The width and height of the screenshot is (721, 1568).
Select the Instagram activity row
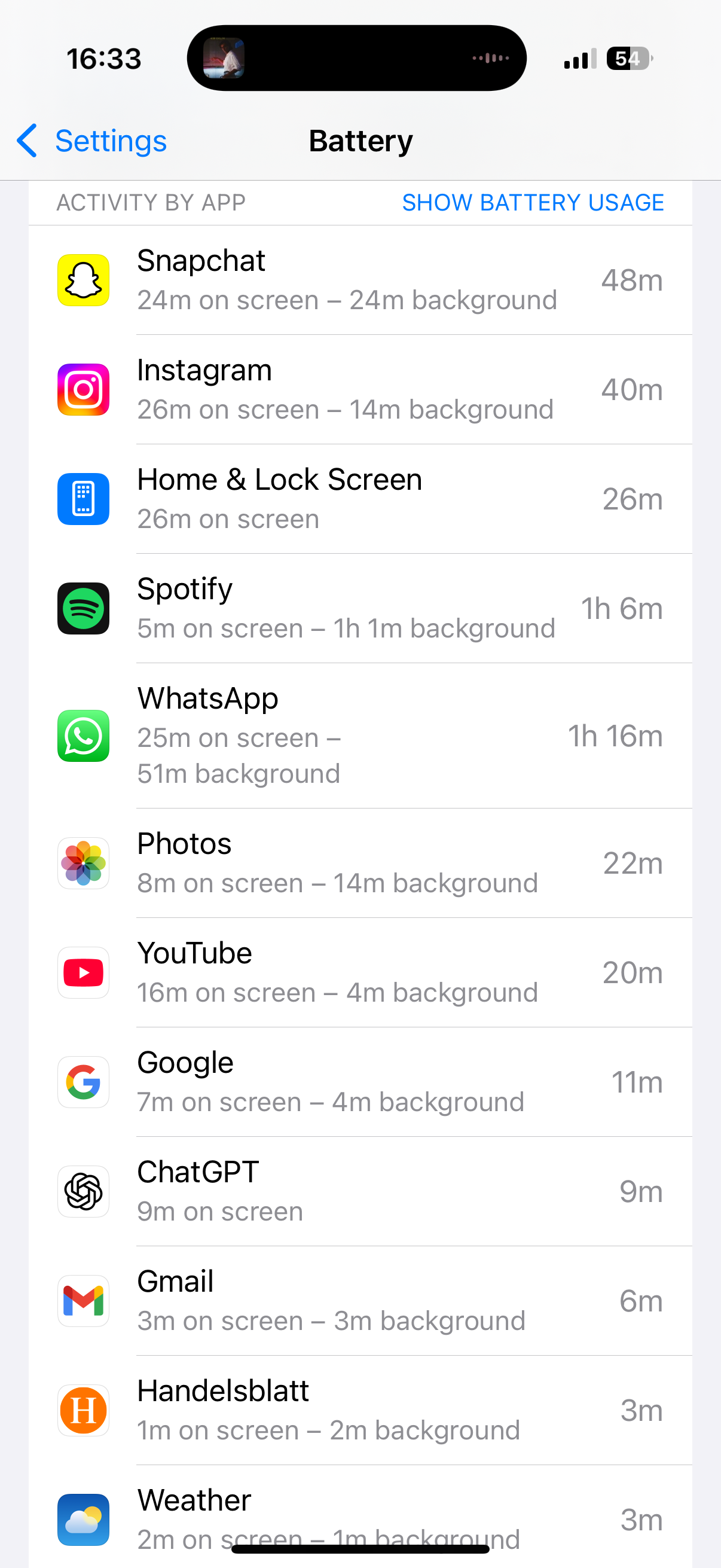click(360, 389)
